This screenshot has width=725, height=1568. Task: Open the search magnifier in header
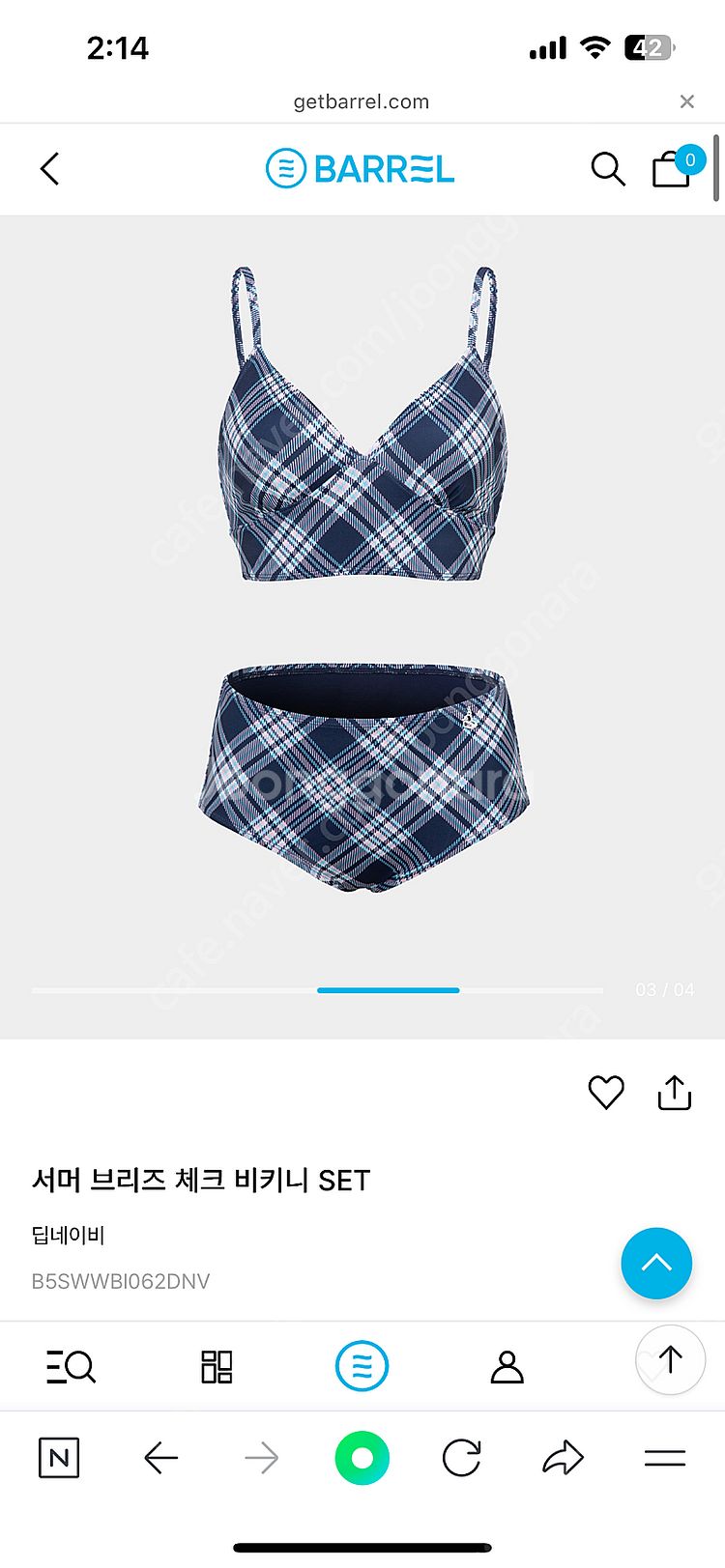(607, 169)
